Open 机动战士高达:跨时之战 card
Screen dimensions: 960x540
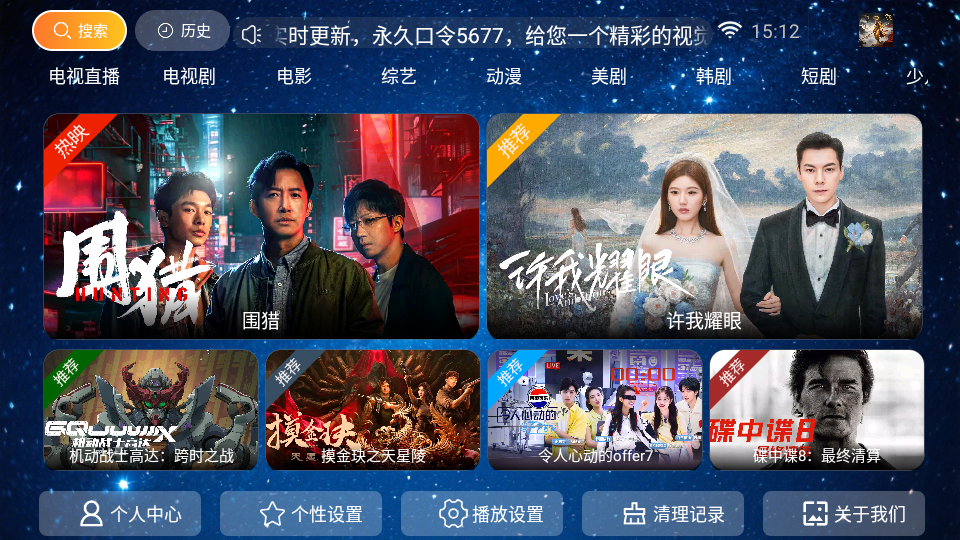(150, 410)
